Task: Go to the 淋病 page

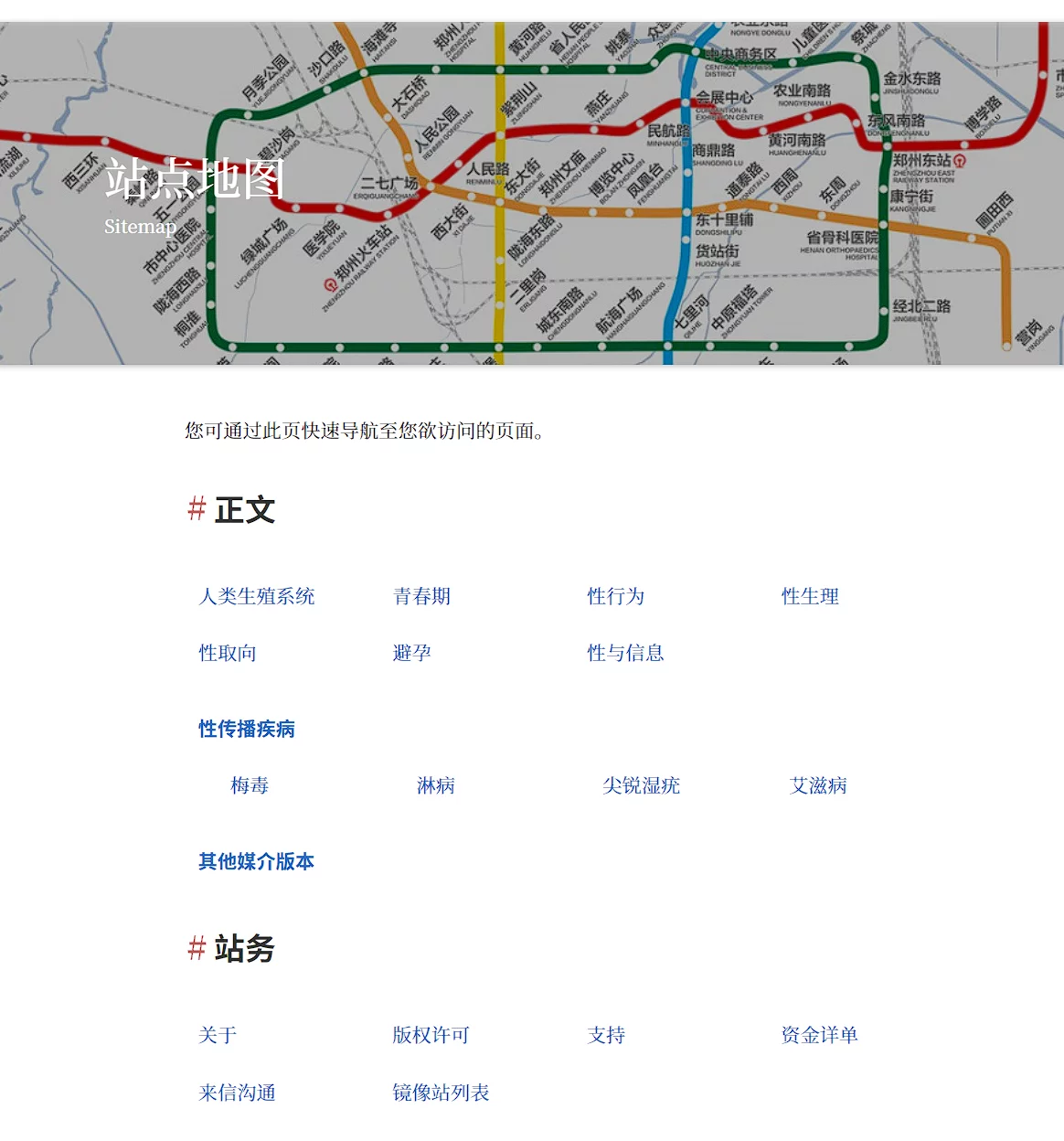Action: pyautogui.click(x=435, y=786)
